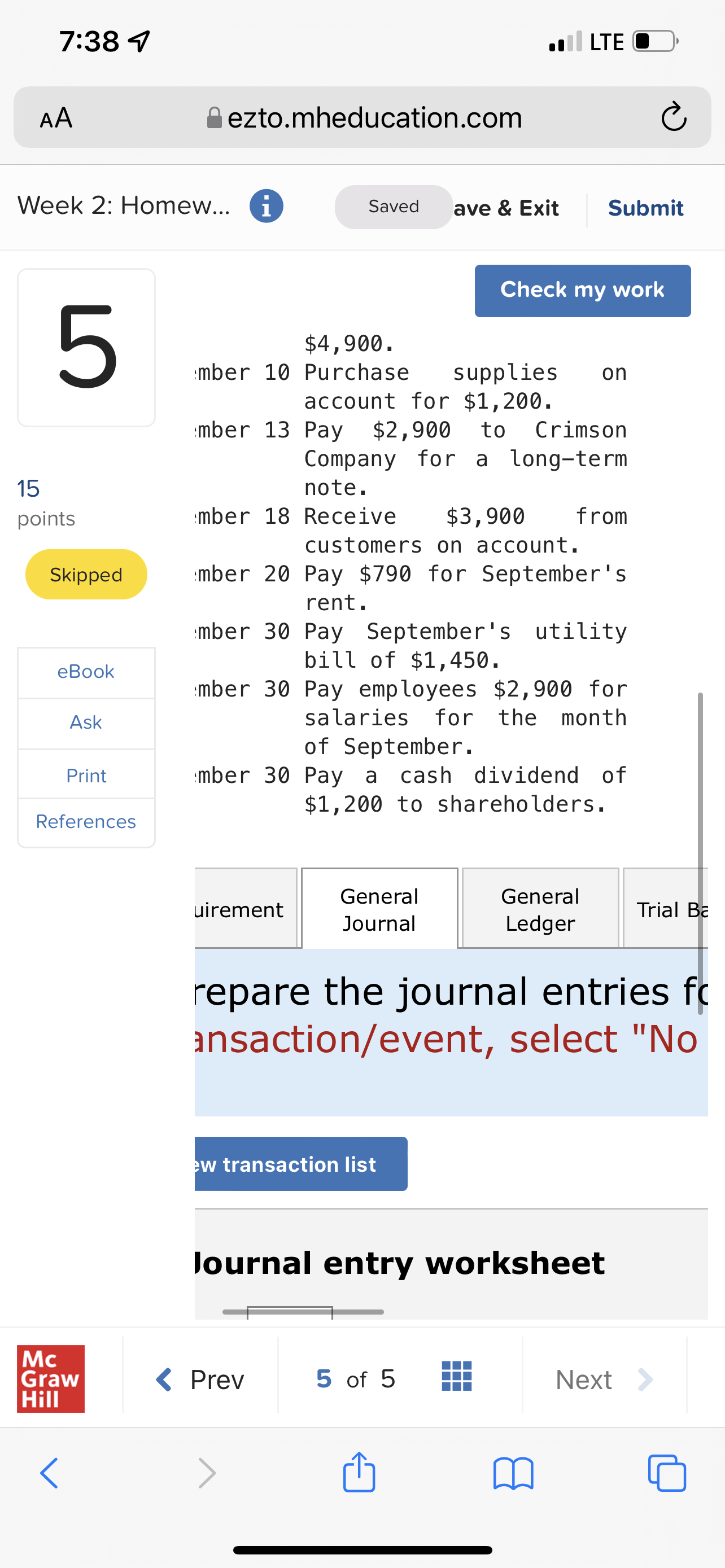
Task: Reload the page in Safari
Action: [673, 117]
